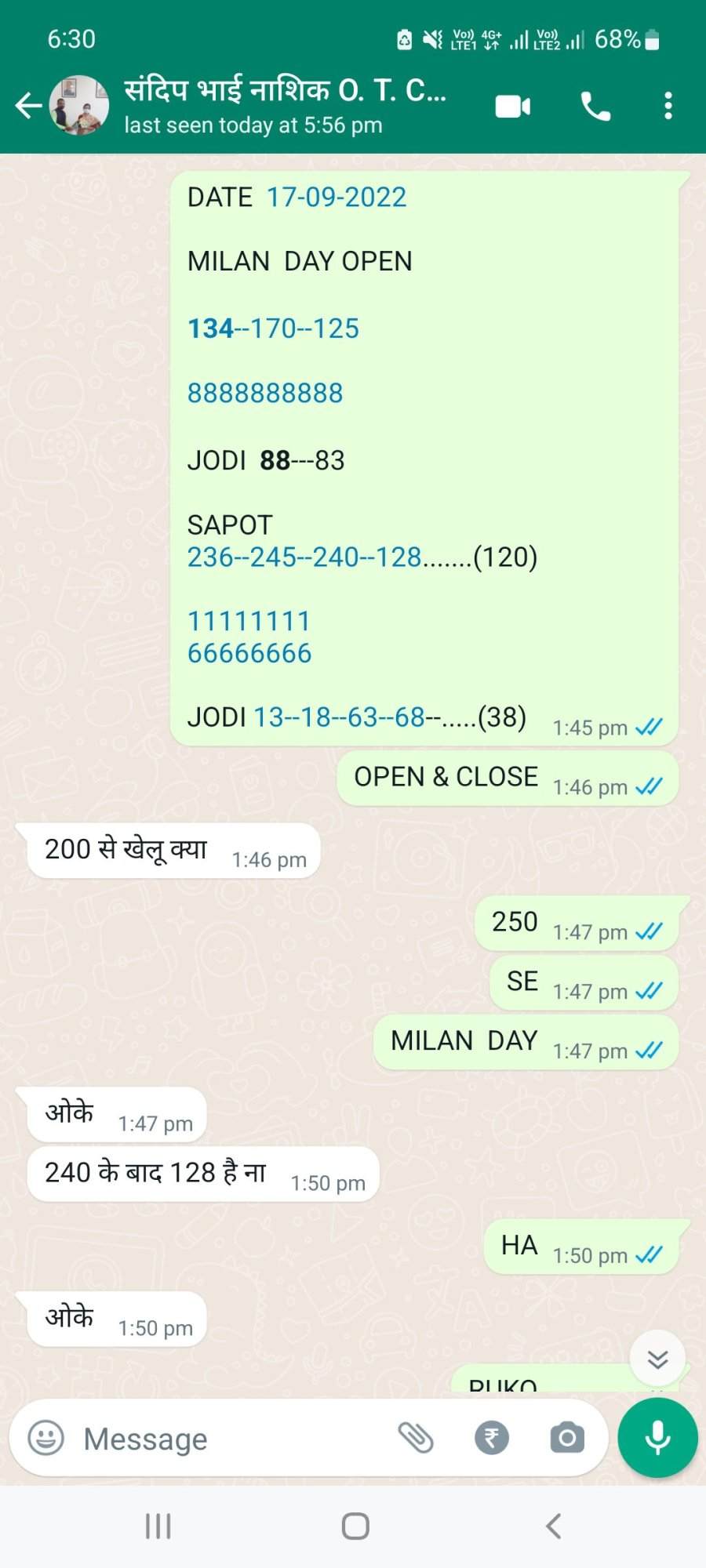Go back to the chats list
Image resolution: width=706 pixels, height=1568 pixels.
(28, 105)
